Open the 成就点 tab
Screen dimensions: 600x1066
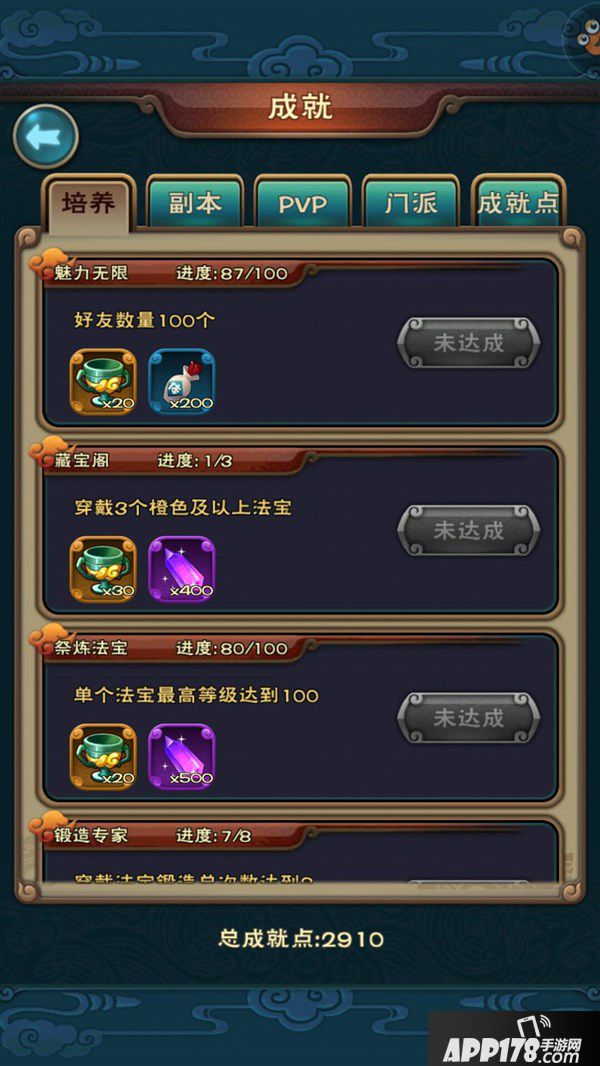[517, 203]
